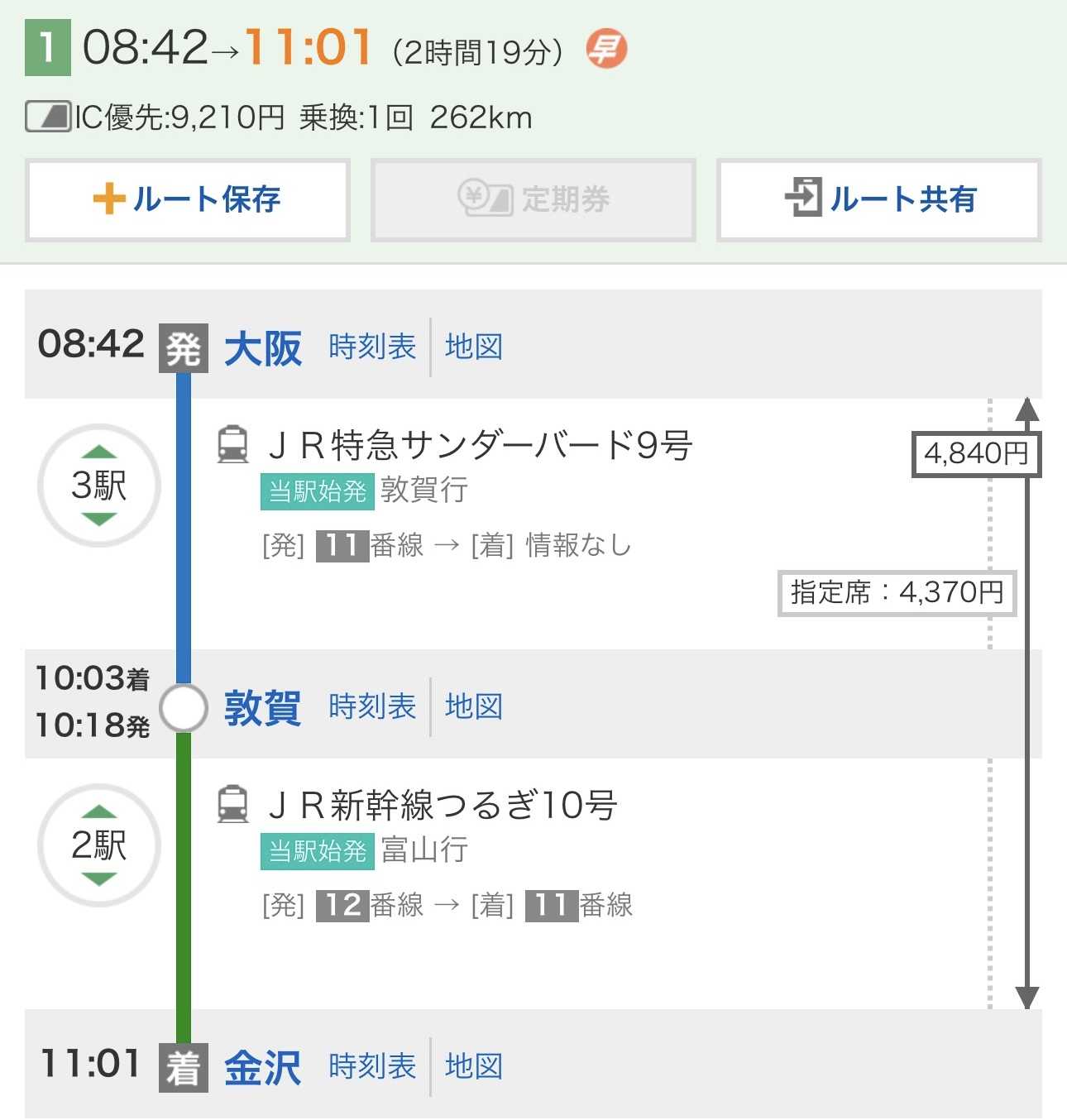Open 敦賀 station details

pos(262,708)
